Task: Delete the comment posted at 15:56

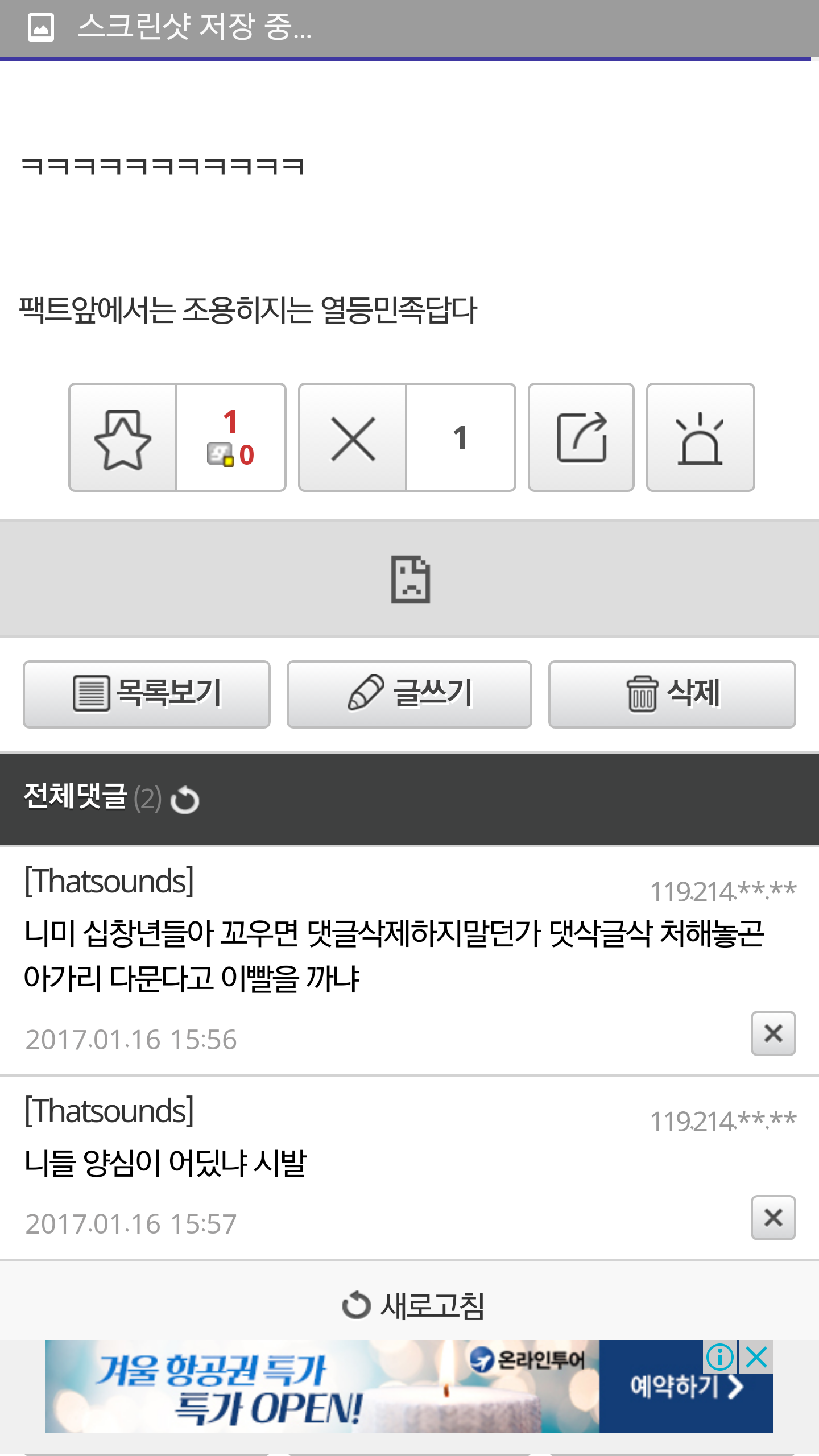Action: 773,1033
